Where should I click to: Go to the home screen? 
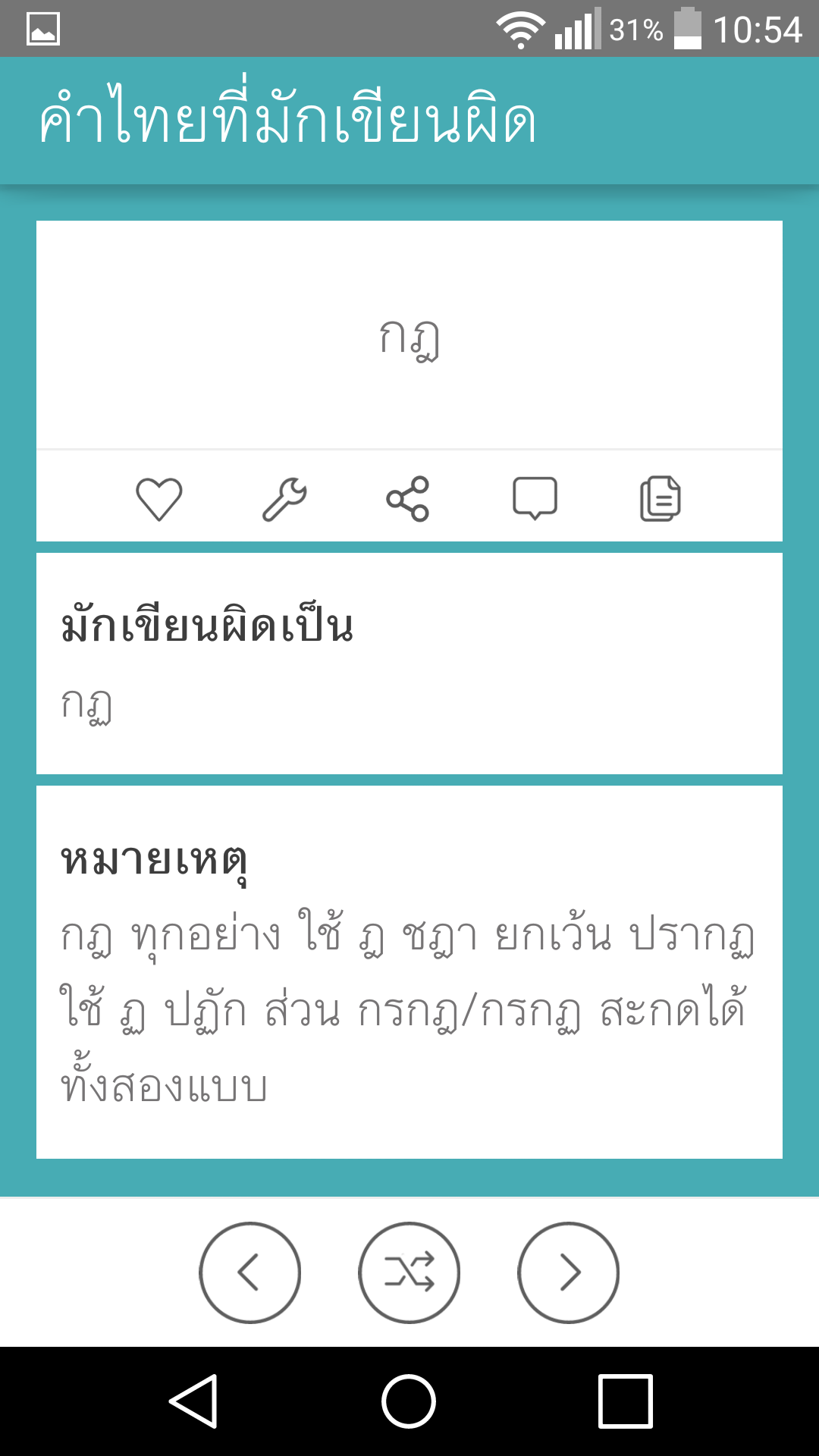[x=409, y=1401]
